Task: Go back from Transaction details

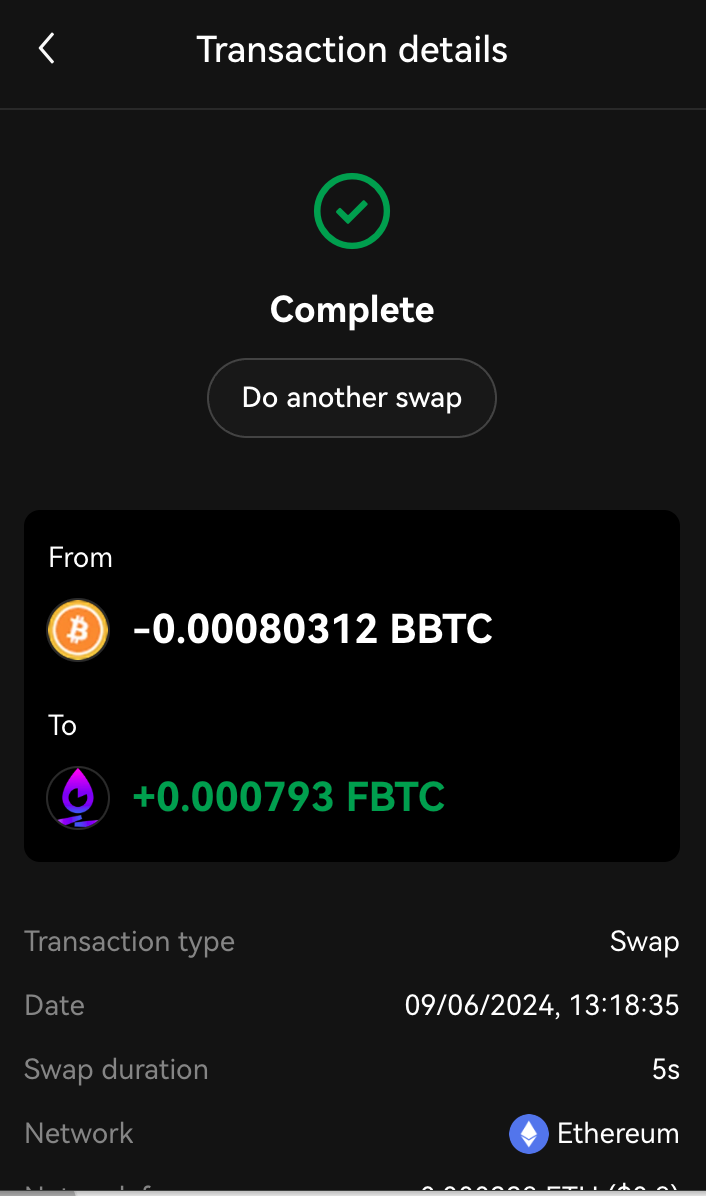Action: click(x=47, y=49)
